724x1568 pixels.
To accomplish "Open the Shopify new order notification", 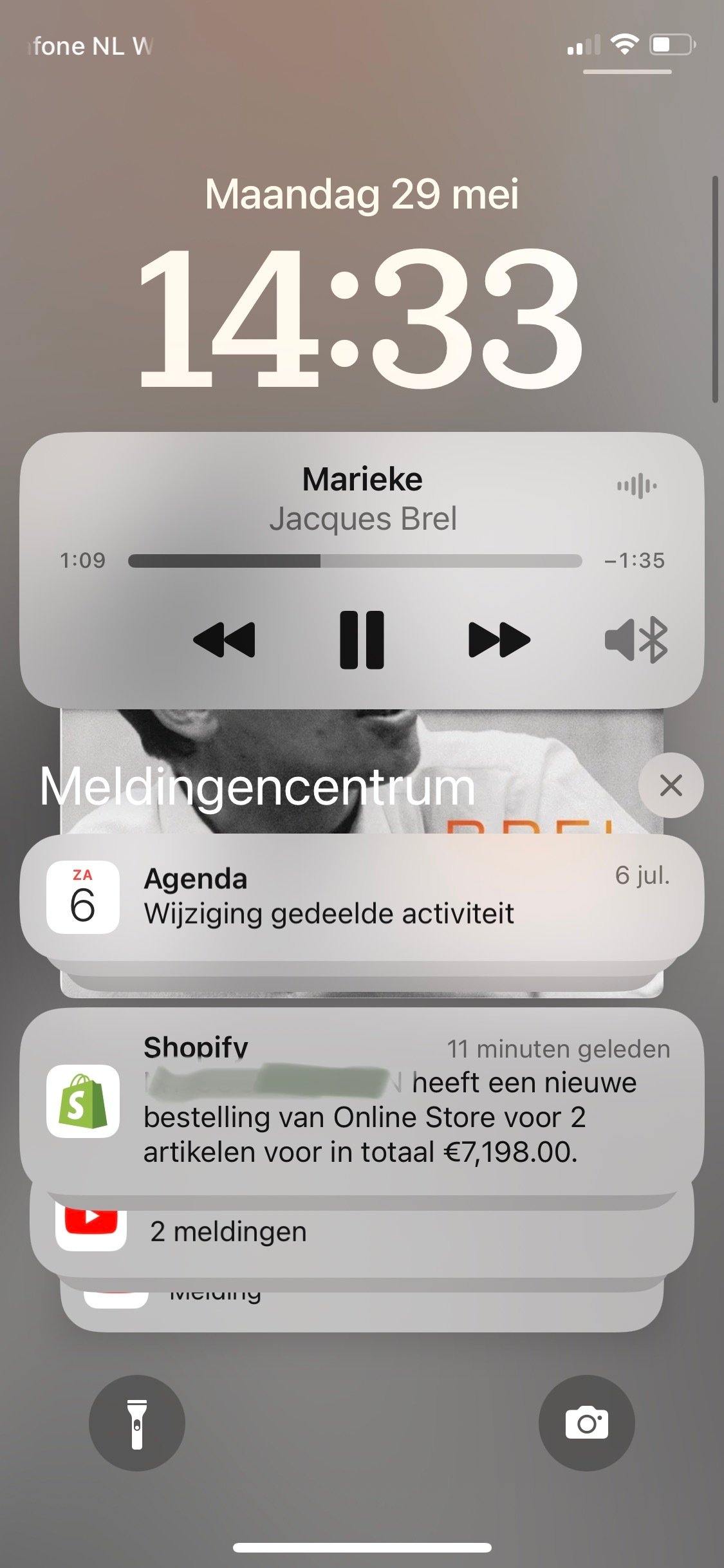I will pyautogui.click(x=362, y=1101).
